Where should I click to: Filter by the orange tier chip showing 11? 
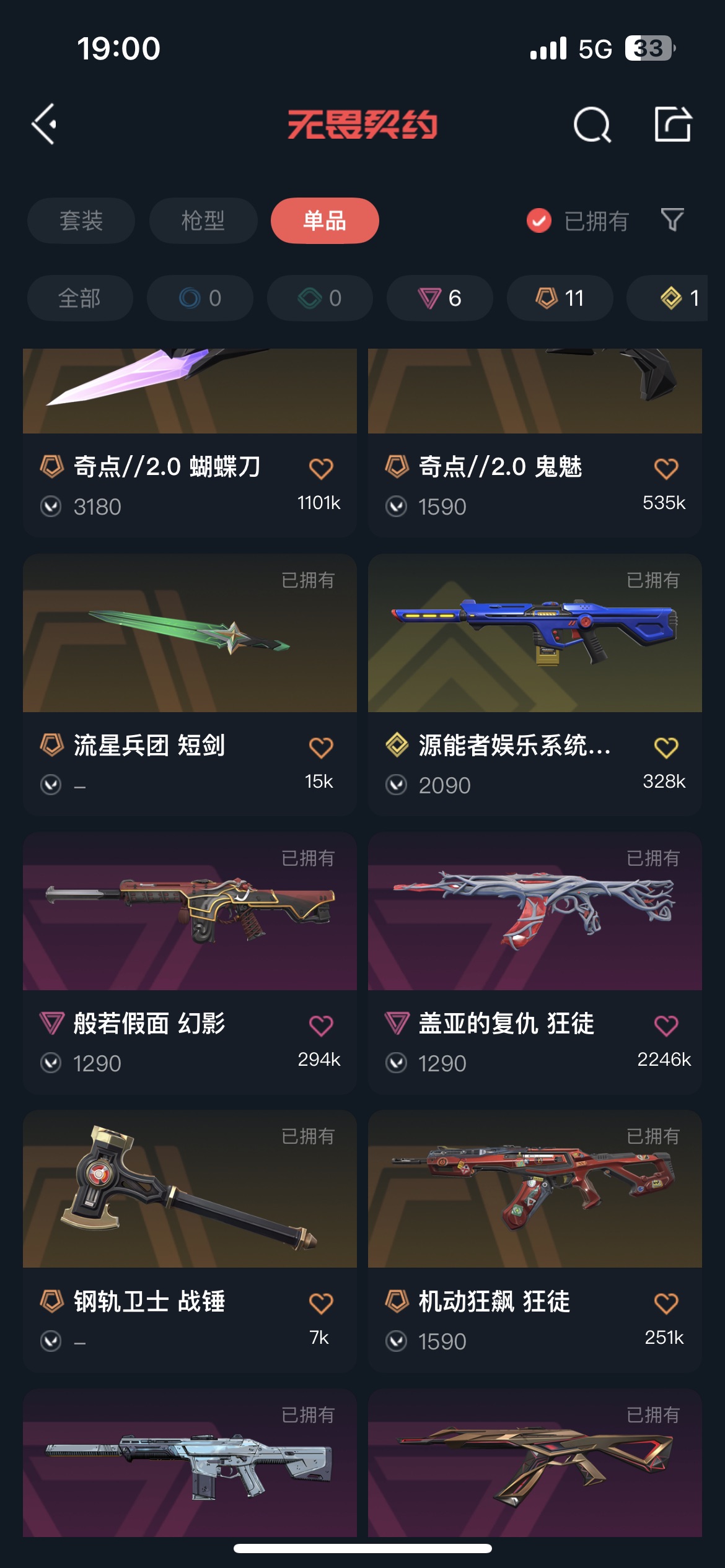coord(560,298)
